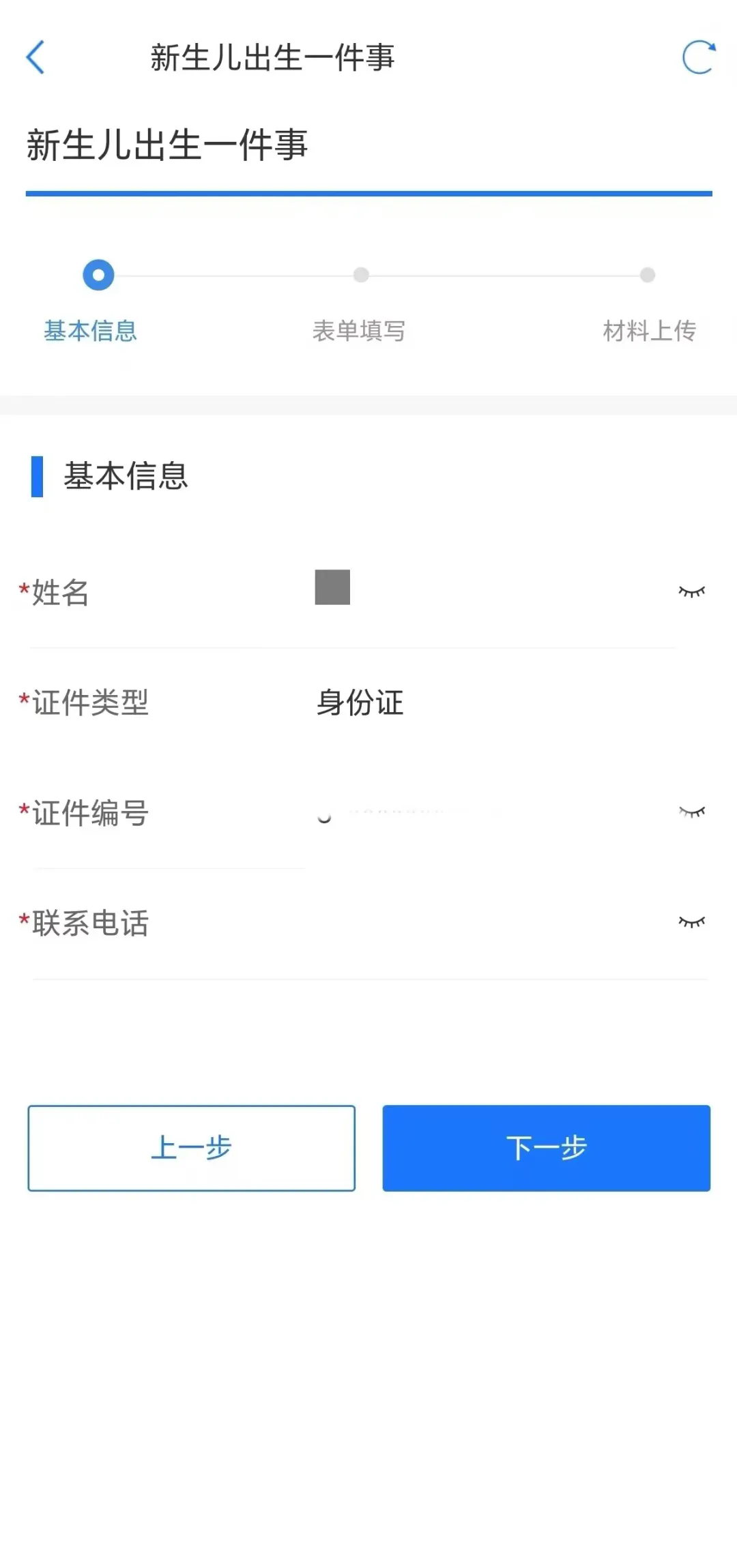Show the hidden 证件编号 value
Image resolution: width=737 pixels, height=1568 pixels.
click(x=691, y=812)
